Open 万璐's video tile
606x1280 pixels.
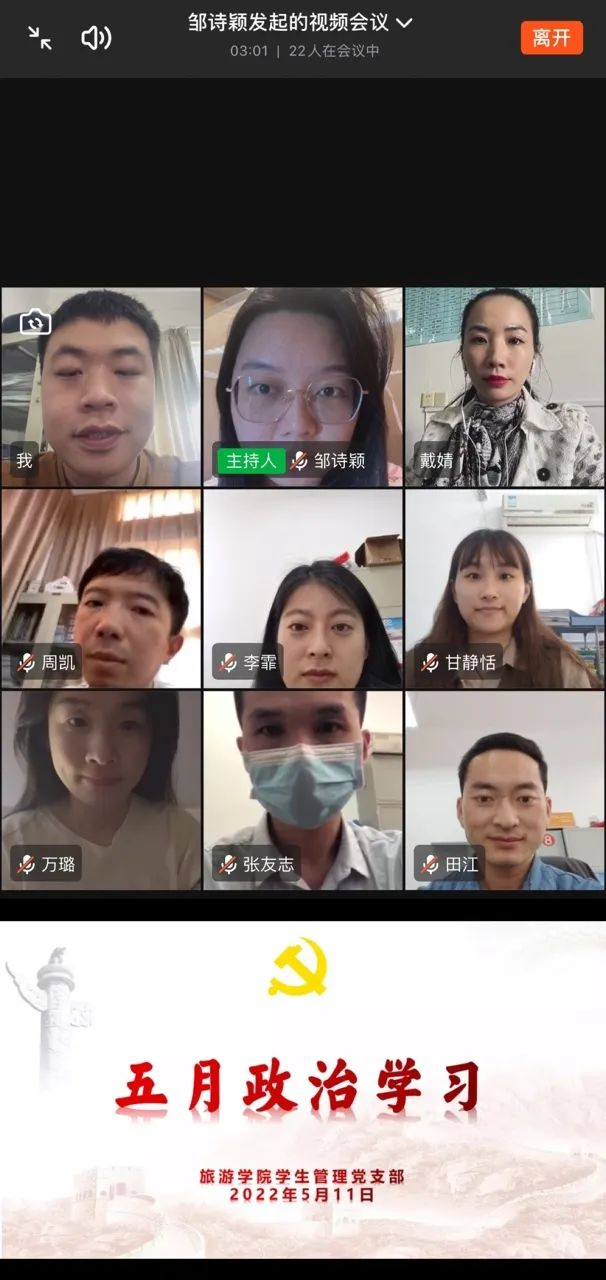coord(101,790)
